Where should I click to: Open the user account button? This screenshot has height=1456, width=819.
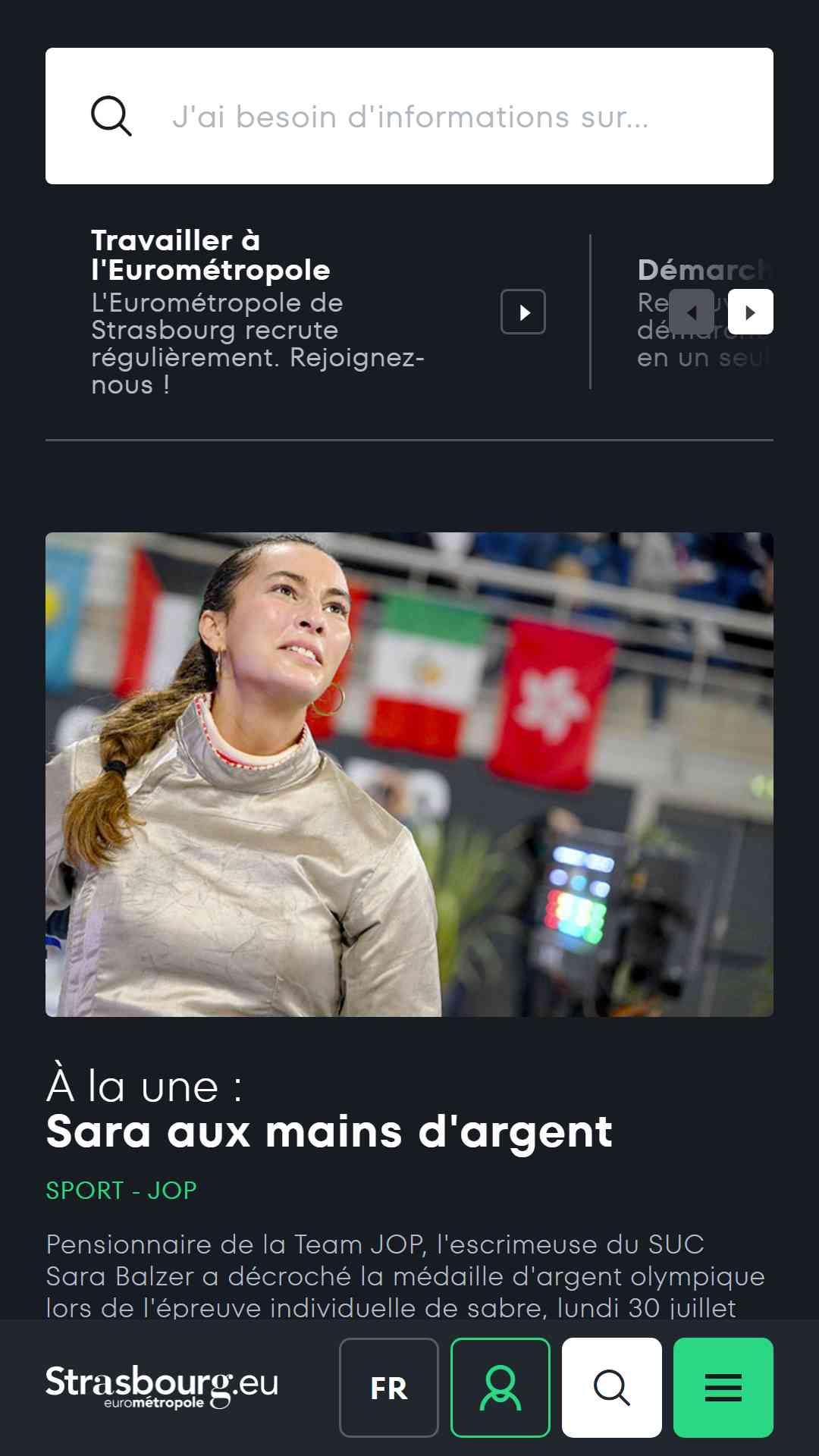[x=500, y=1388]
